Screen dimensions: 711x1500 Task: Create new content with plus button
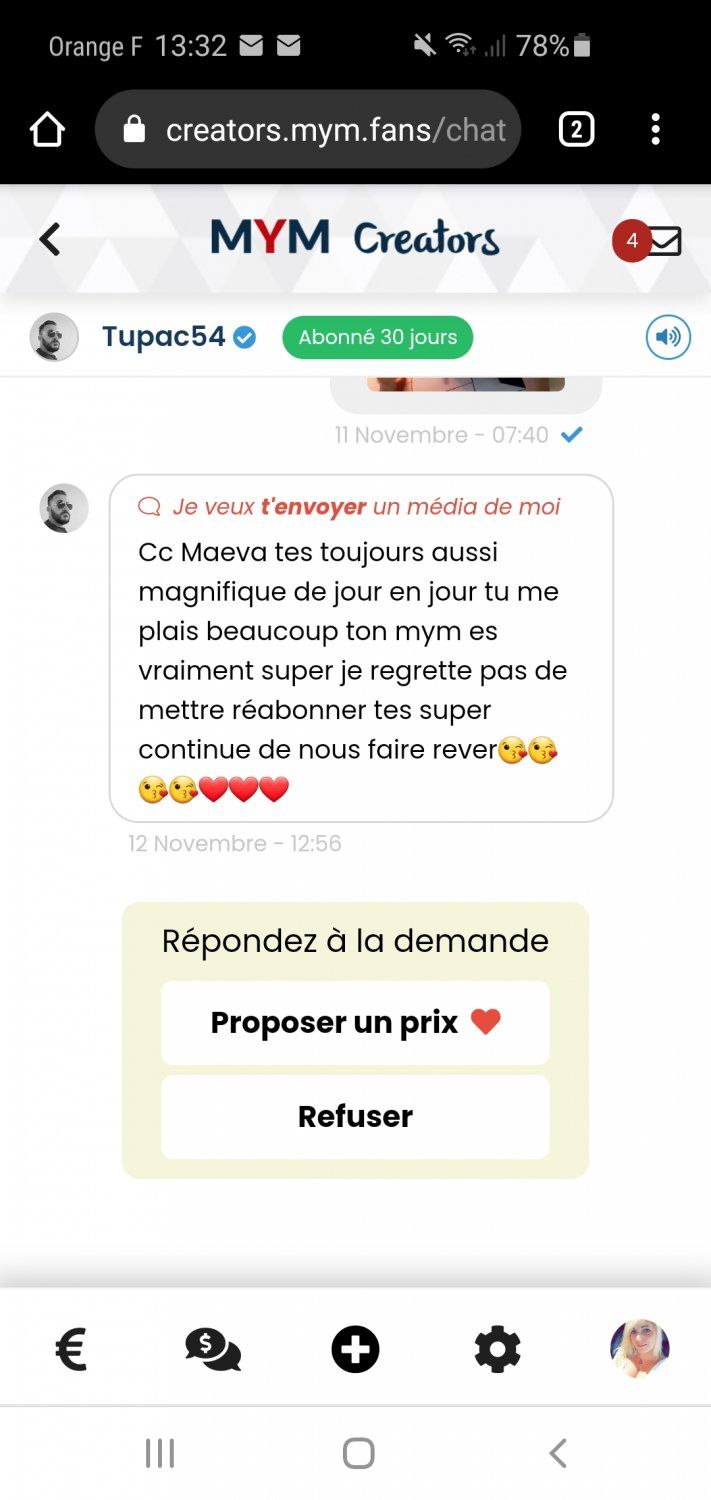click(355, 1350)
